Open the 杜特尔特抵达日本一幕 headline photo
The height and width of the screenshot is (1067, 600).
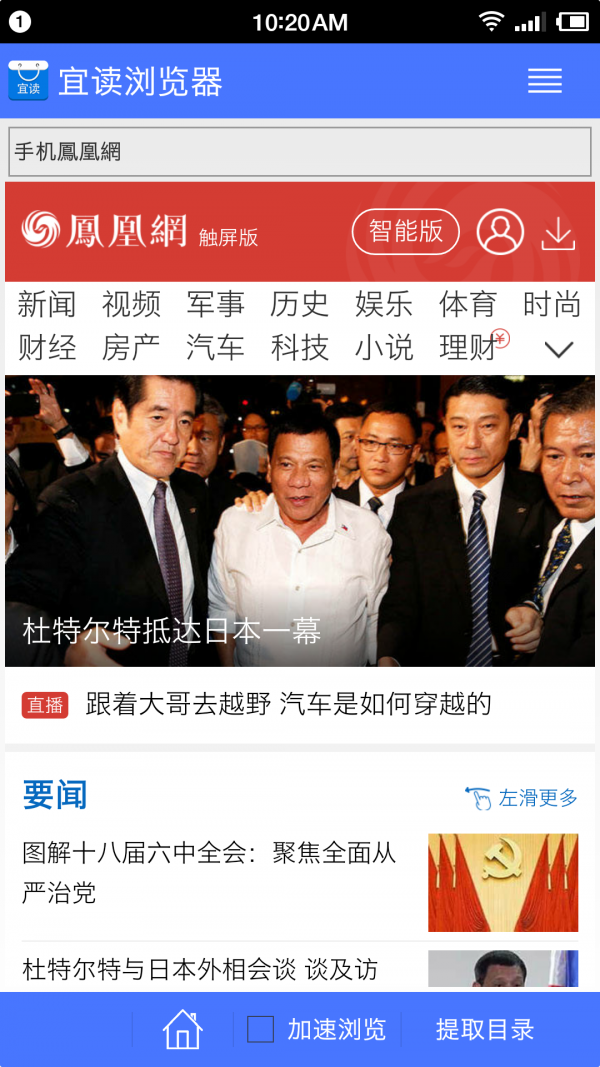click(x=300, y=520)
